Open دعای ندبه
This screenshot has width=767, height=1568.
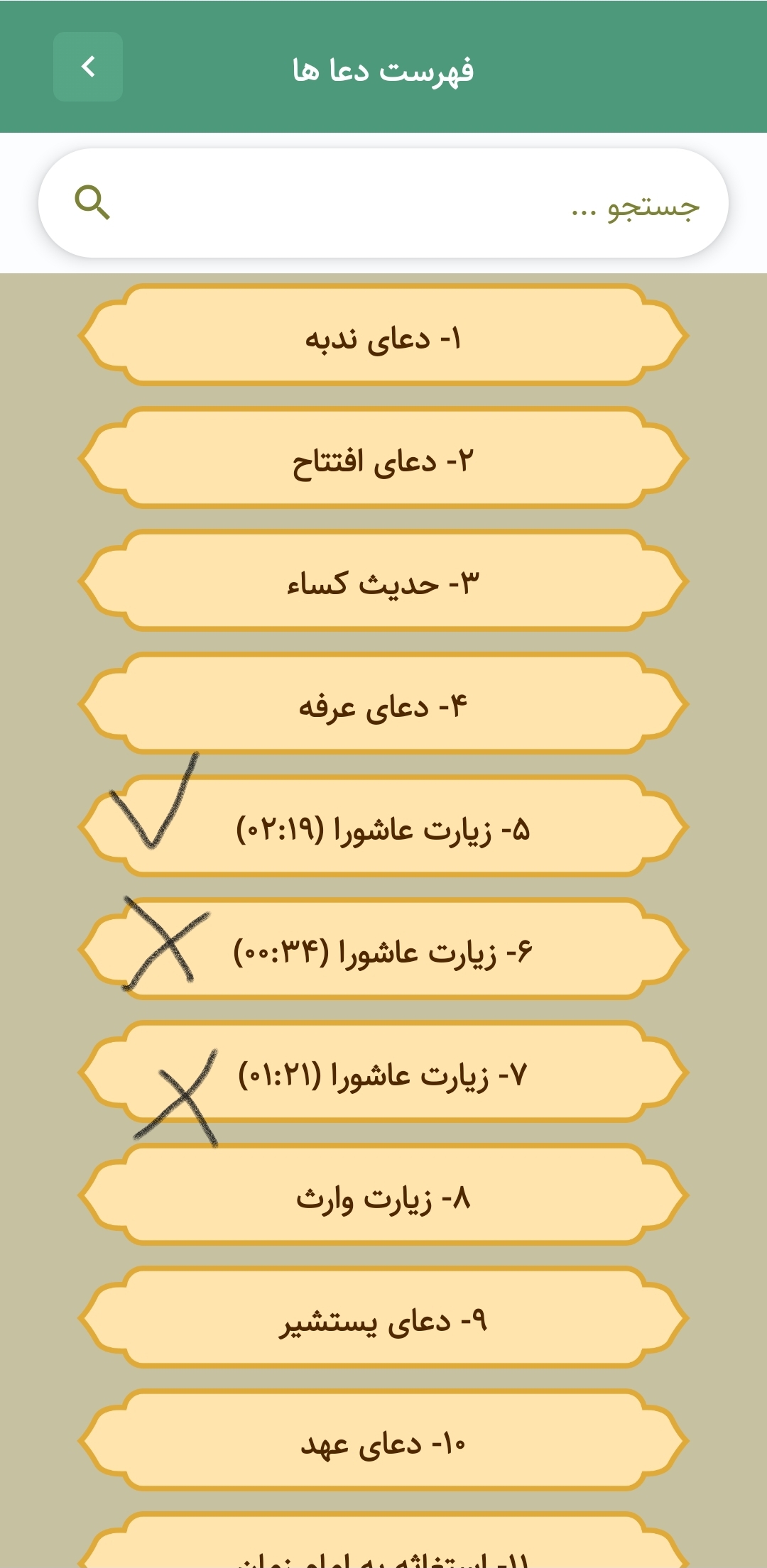[383, 335]
